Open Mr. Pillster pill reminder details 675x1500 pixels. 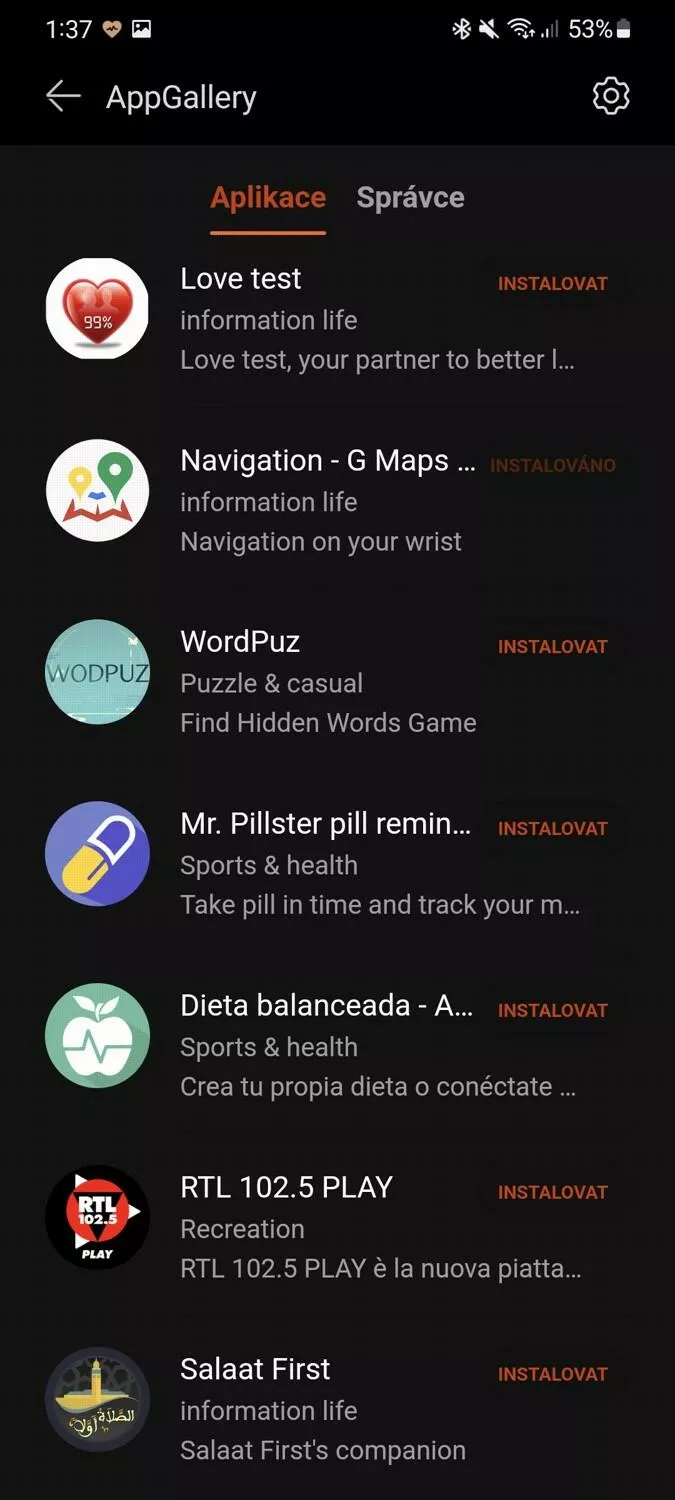320,864
